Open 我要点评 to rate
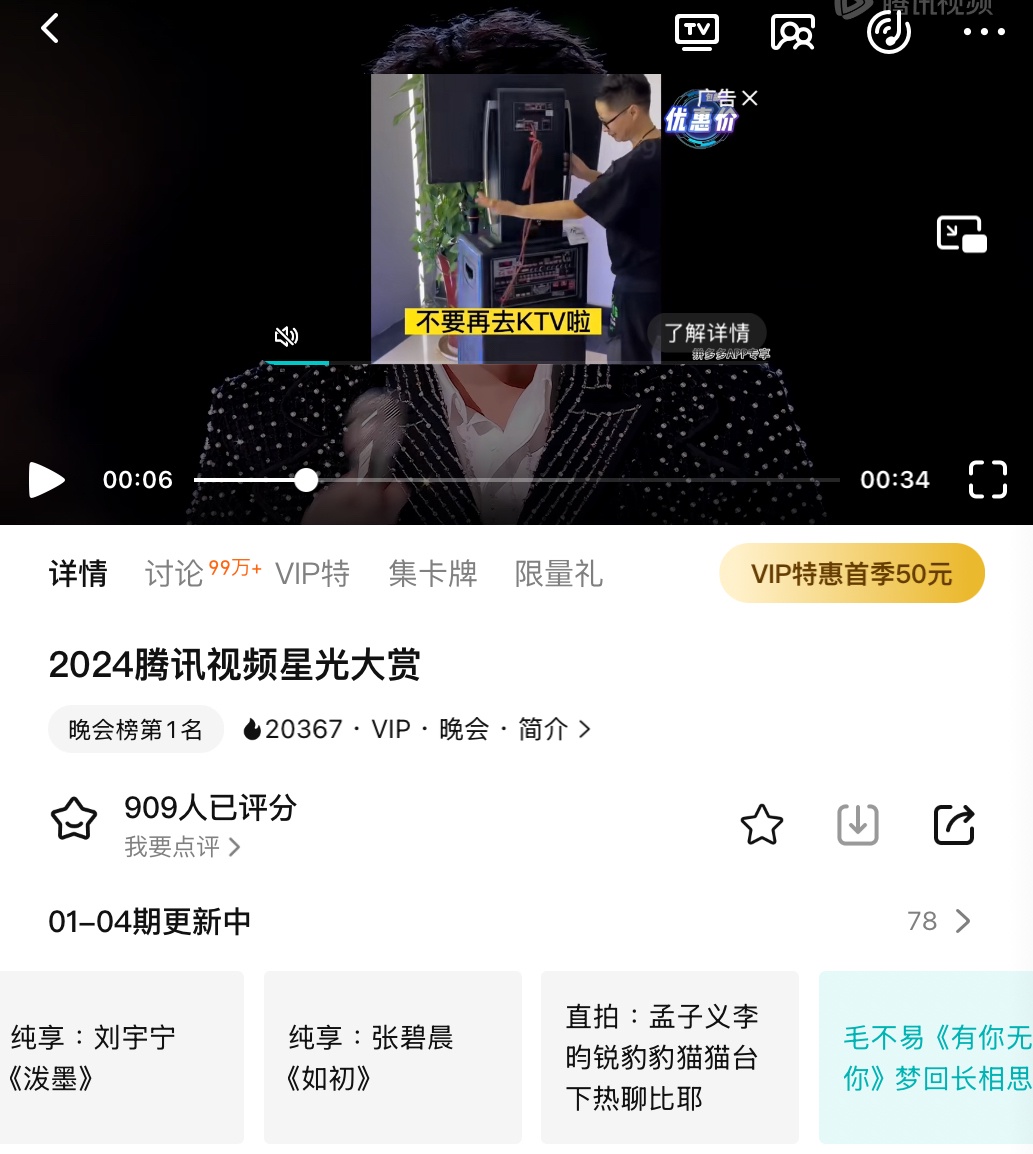The width and height of the screenshot is (1033, 1154). (182, 847)
